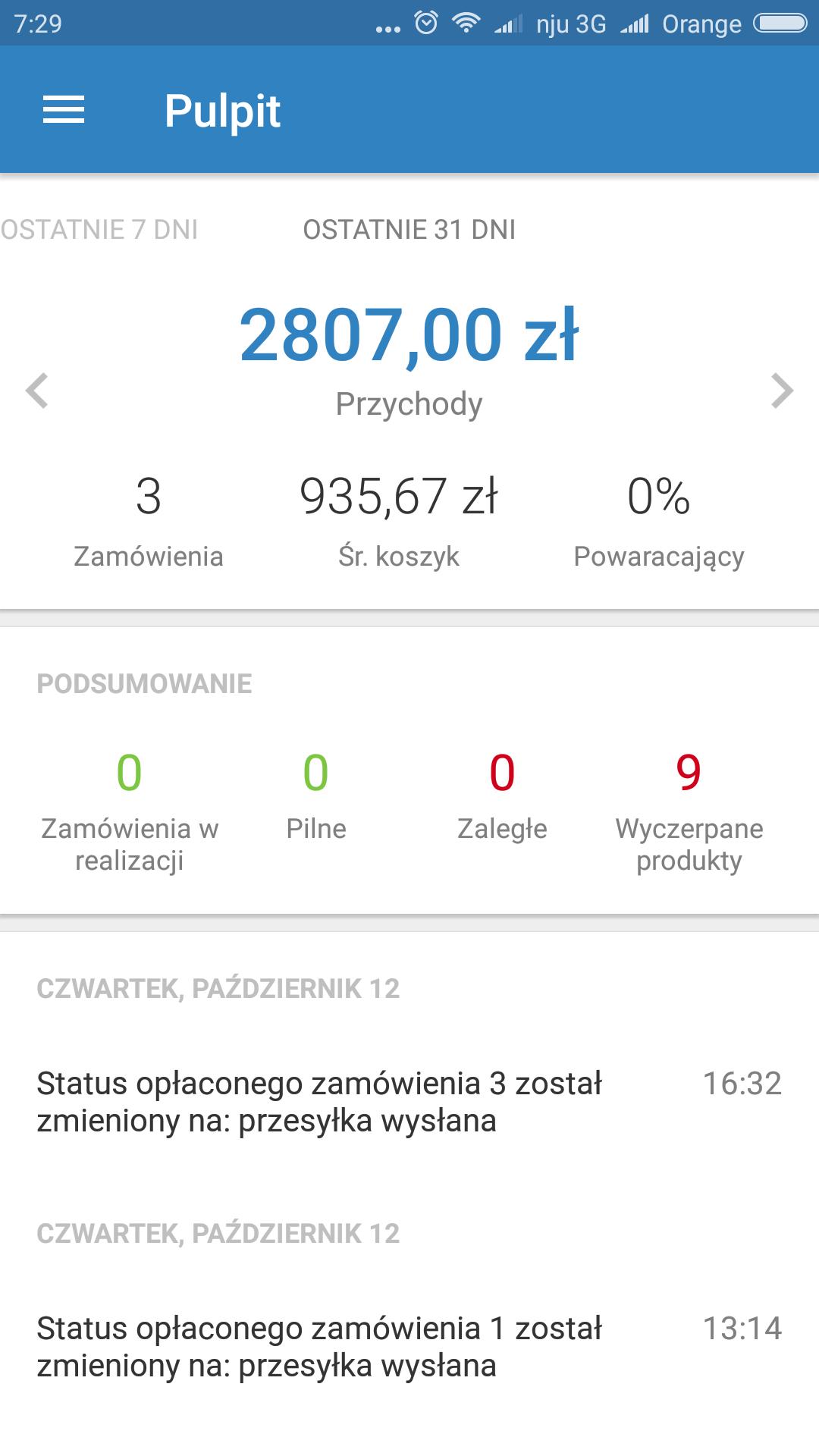The width and height of the screenshot is (819, 1456).
Task: Switch to the Ostatnie 7 dni tab
Action: (x=99, y=230)
